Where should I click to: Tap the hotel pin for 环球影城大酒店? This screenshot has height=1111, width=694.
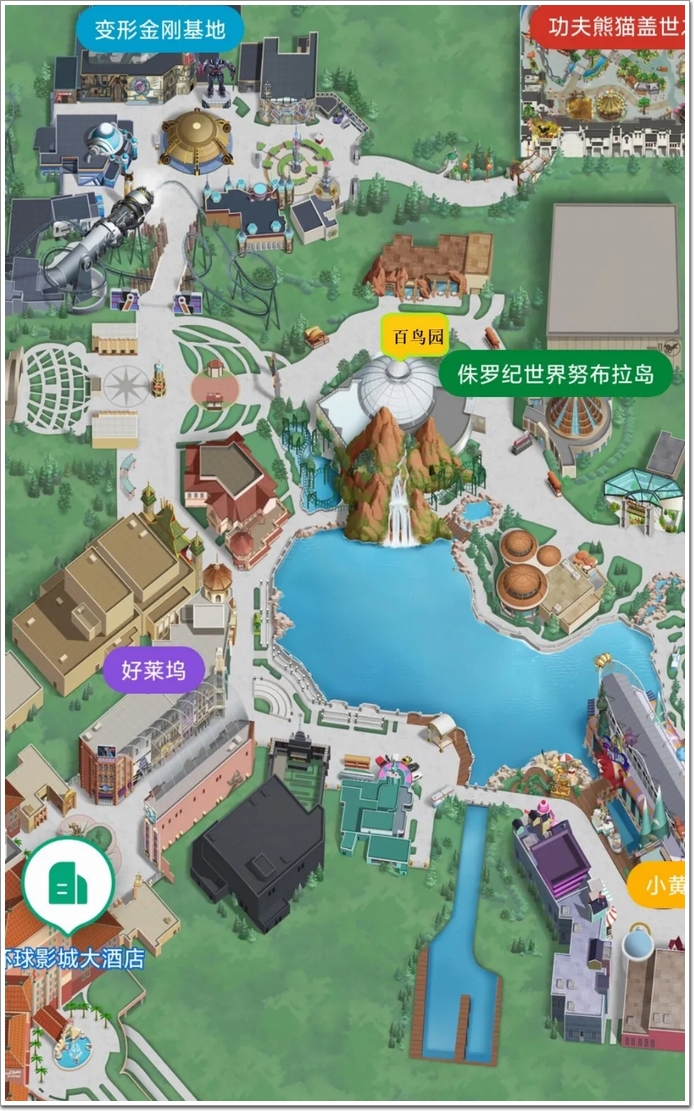pyautogui.click(x=69, y=886)
